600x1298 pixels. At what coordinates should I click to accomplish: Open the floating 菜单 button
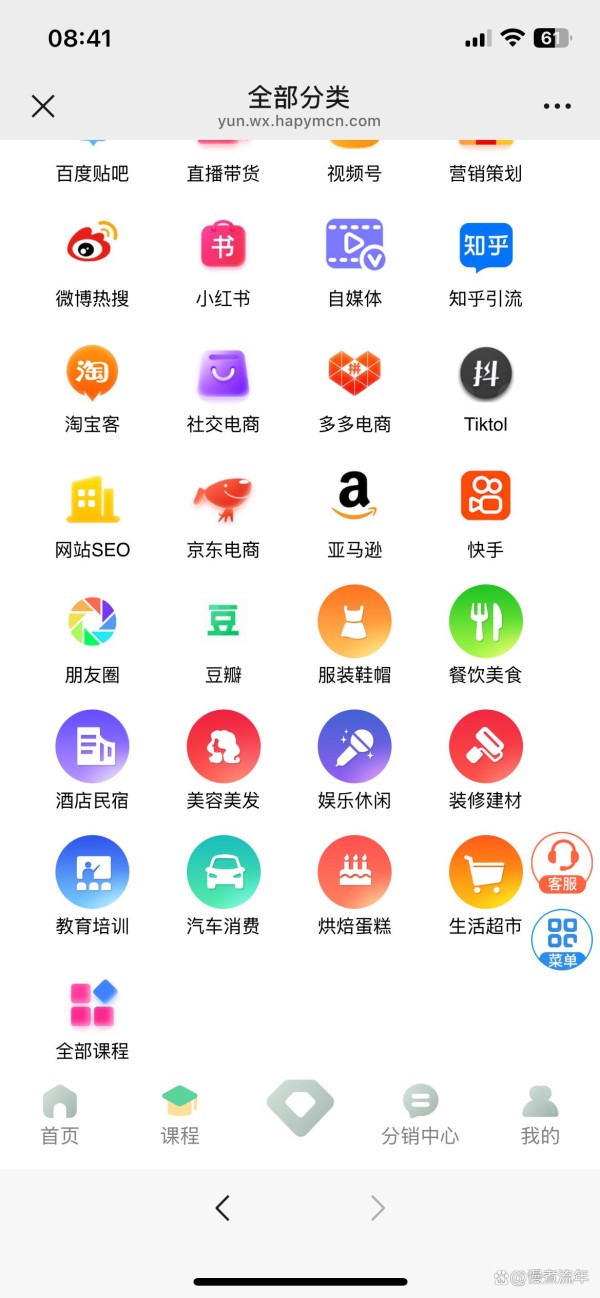coord(562,940)
